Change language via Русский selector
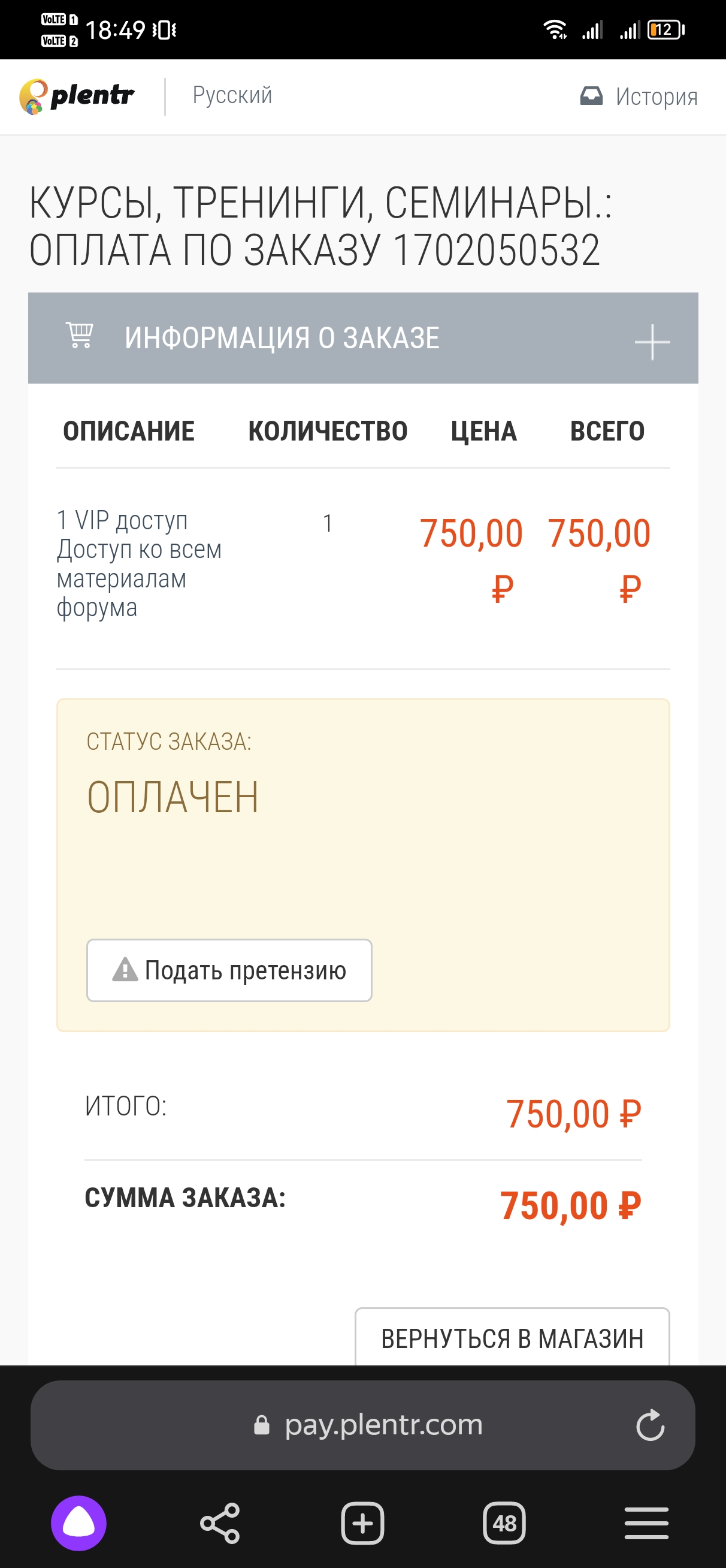The height and width of the screenshot is (1568, 726). (232, 95)
